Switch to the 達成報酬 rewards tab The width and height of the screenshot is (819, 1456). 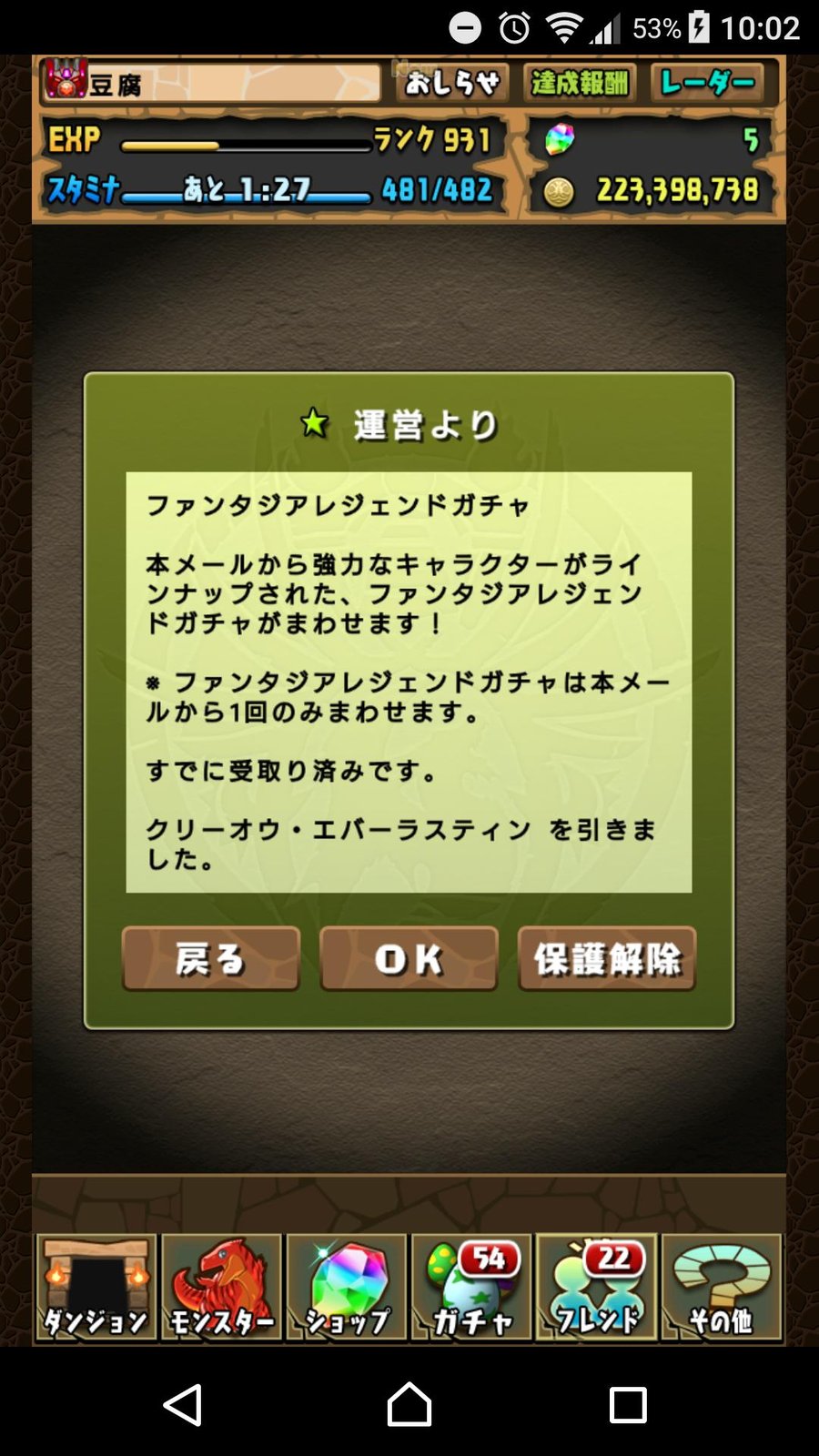pyautogui.click(x=580, y=82)
